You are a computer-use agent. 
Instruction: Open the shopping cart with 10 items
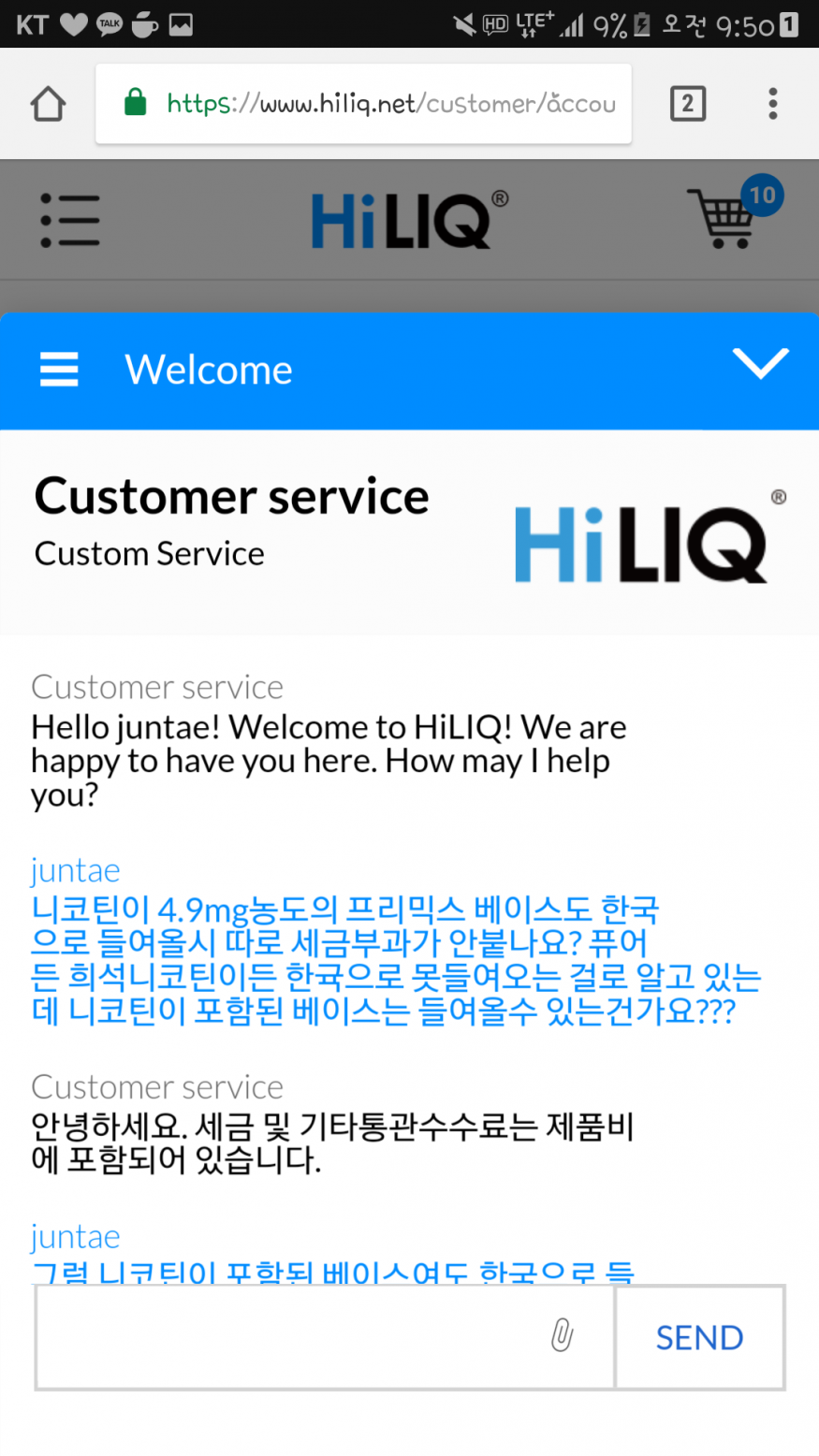coord(725,219)
